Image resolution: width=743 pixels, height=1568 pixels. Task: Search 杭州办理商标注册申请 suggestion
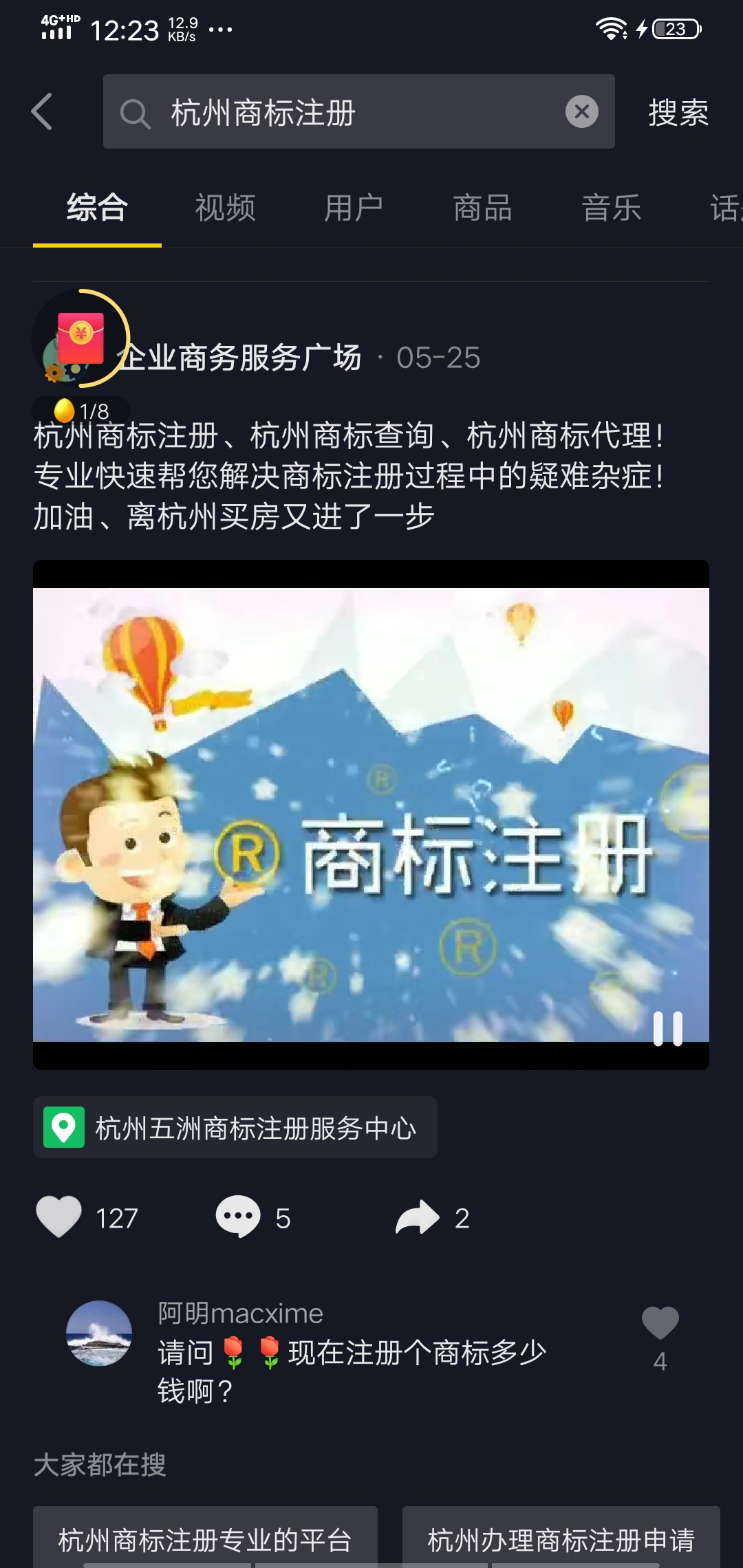pos(561,1539)
